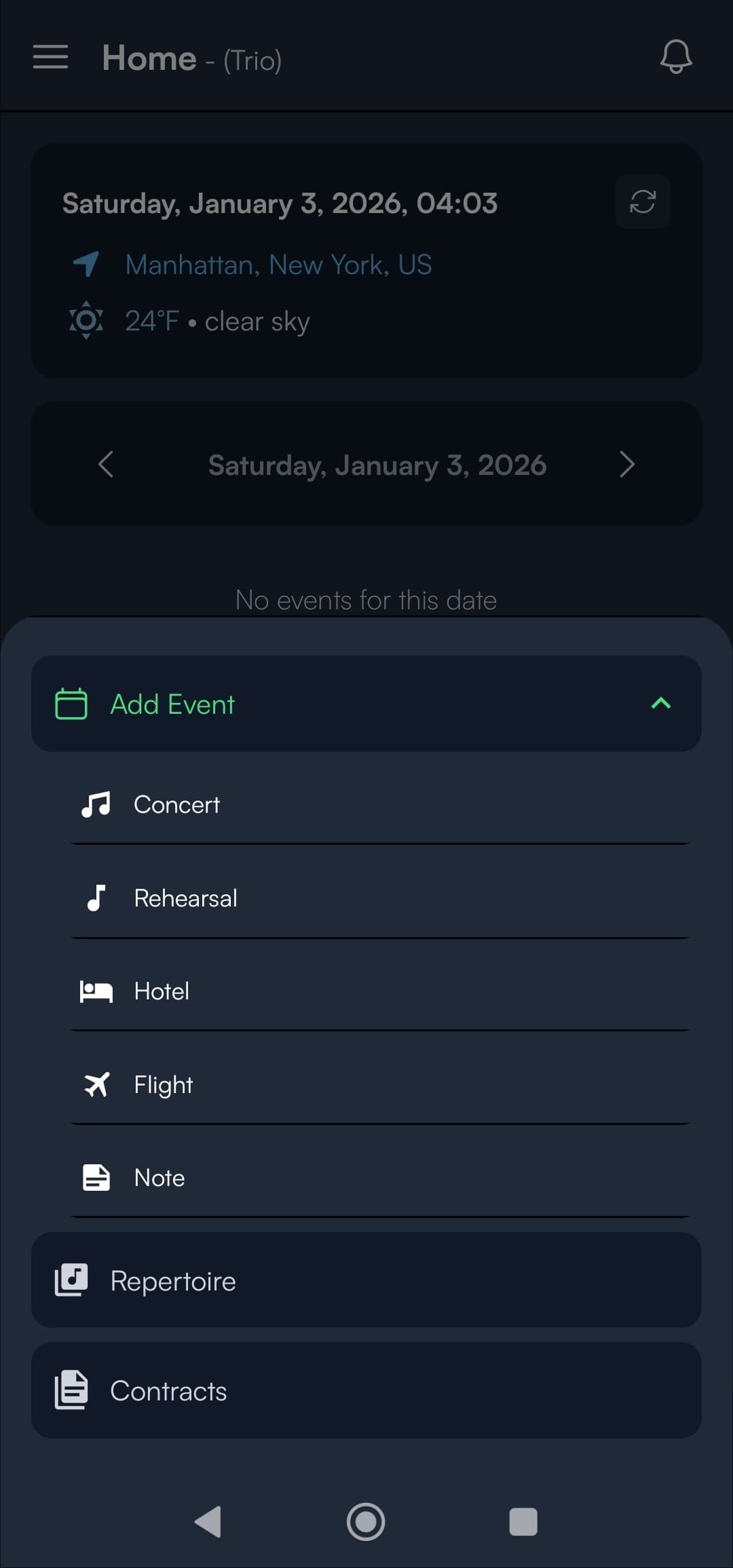Select the Rehearsal event type
Viewport: 733px width, 1568px height.
click(185, 898)
